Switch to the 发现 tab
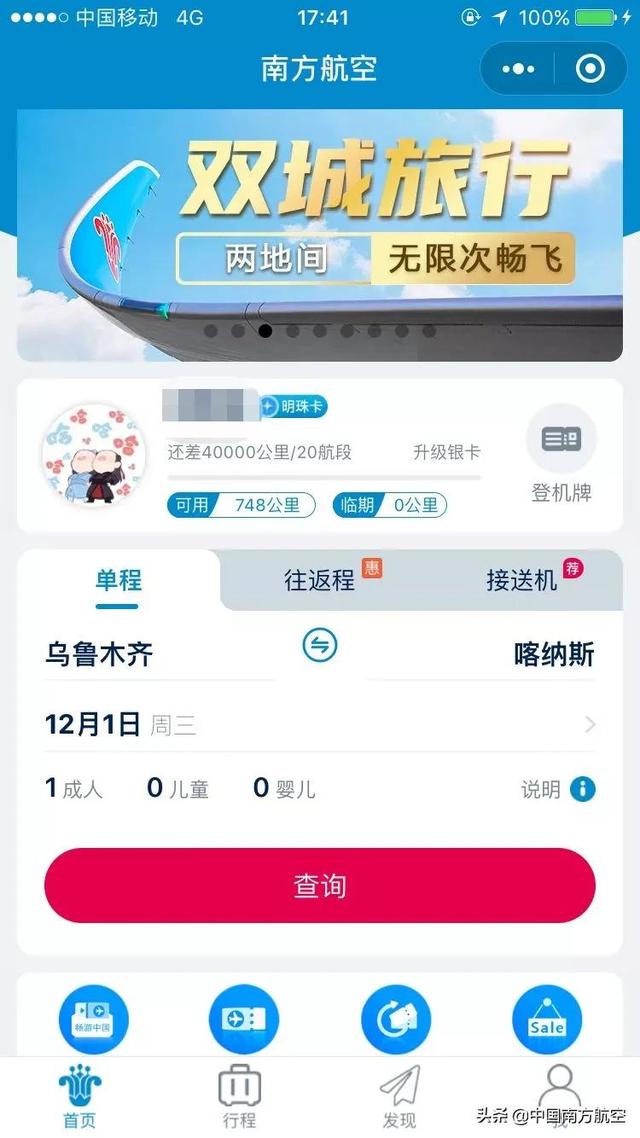The height and width of the screenshot is (1138, 640). point(399,1097)
